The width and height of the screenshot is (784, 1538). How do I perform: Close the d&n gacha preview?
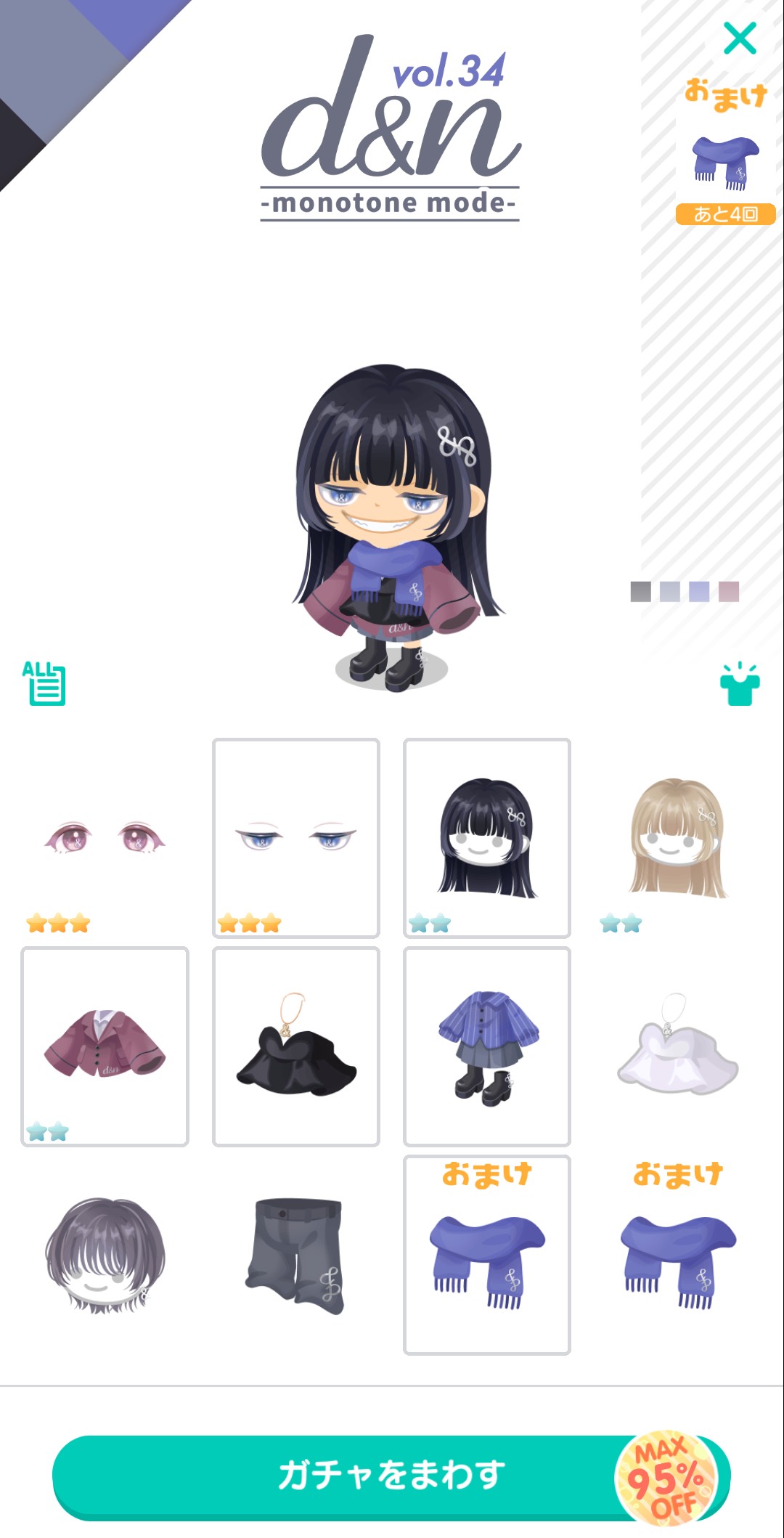[740, 38]
